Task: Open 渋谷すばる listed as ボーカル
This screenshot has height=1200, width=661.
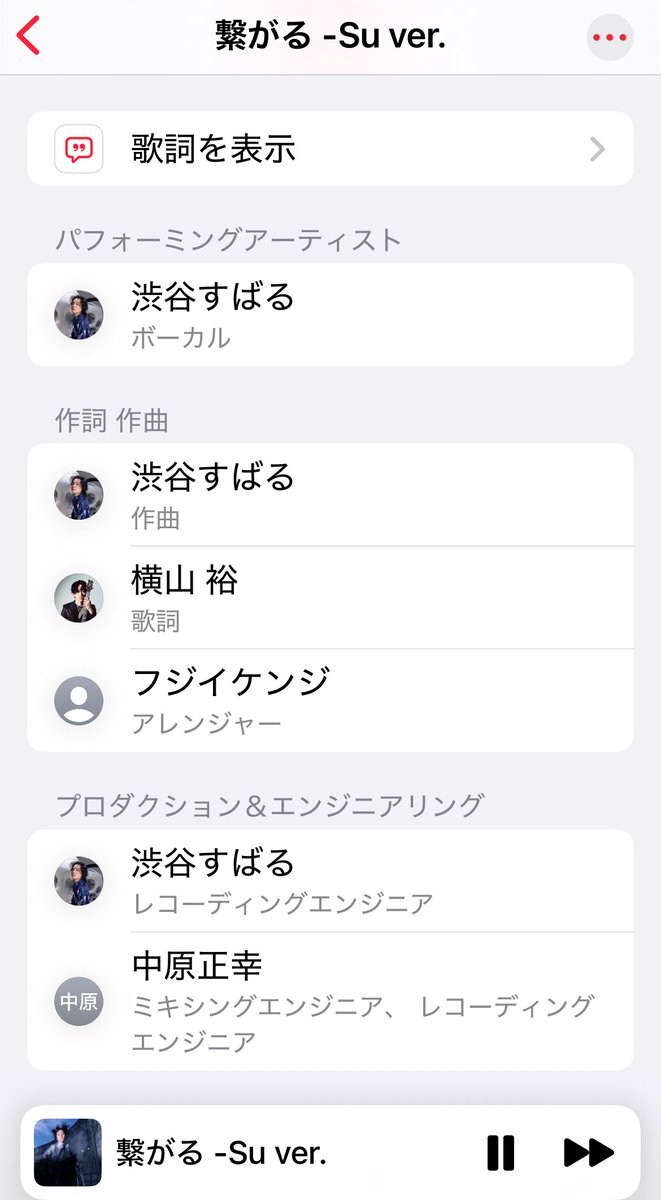Action: click(x=330, y=315)
